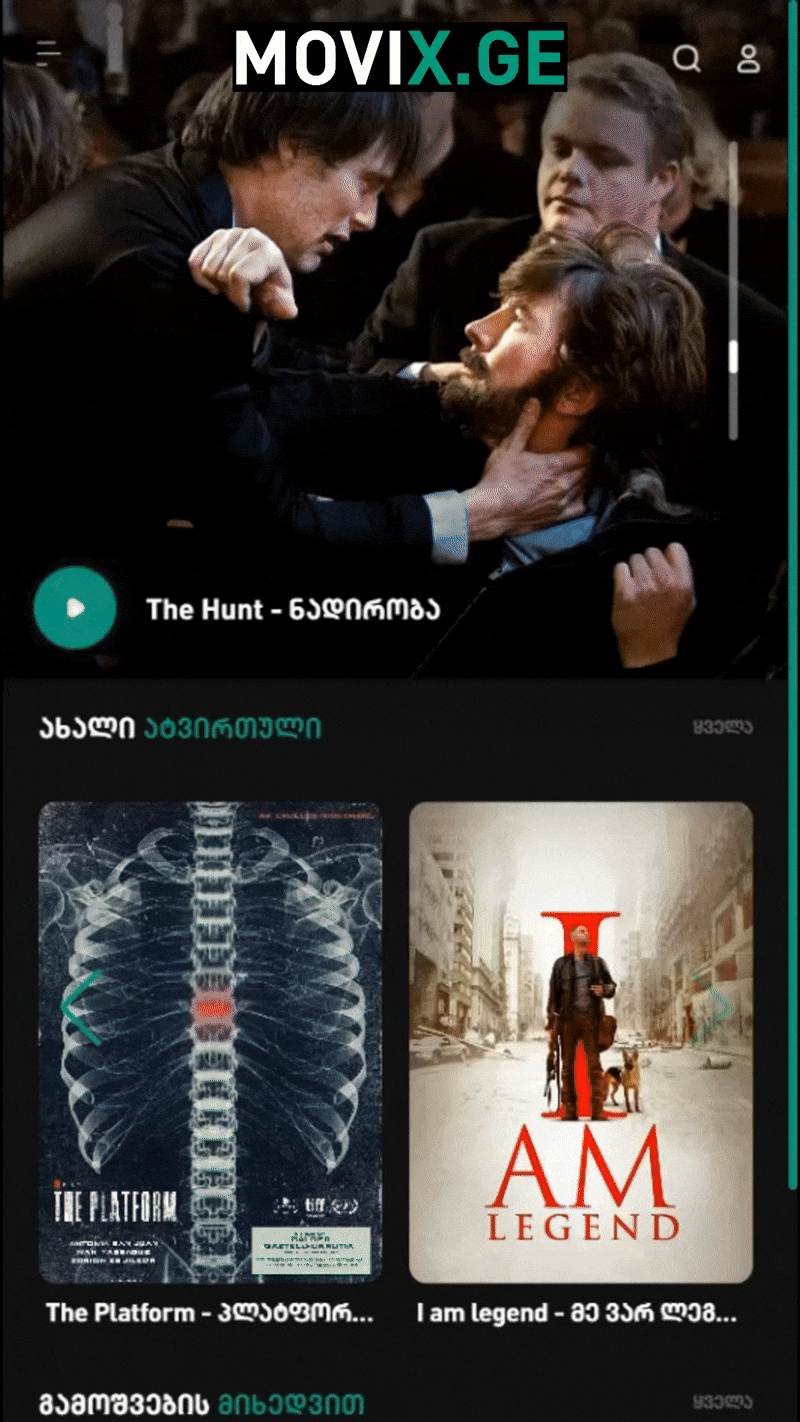Show previous movies with left arrow
This screenshot has width=800, height=1422.
click(x=82, y=1008)
